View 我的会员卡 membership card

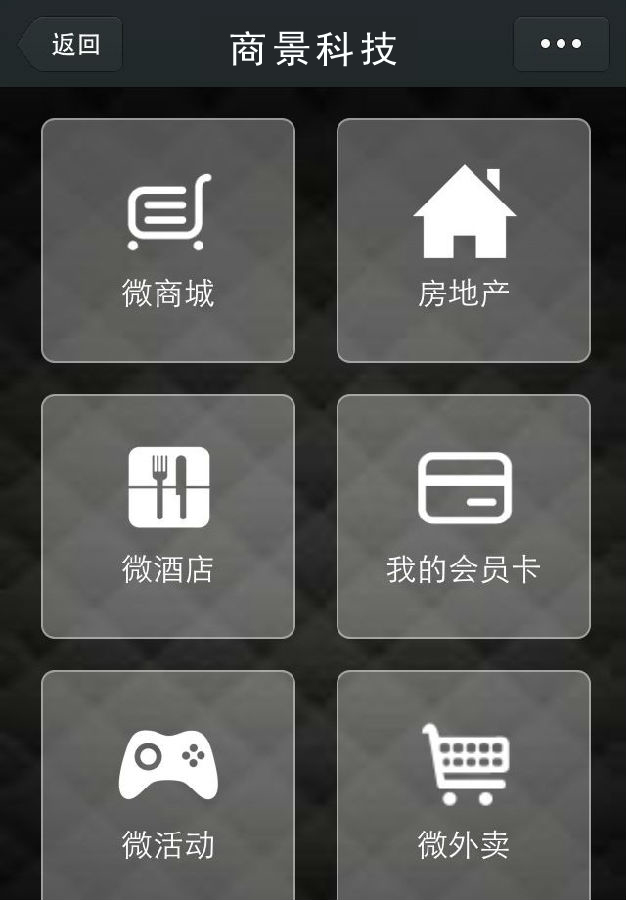coord(464,517)
